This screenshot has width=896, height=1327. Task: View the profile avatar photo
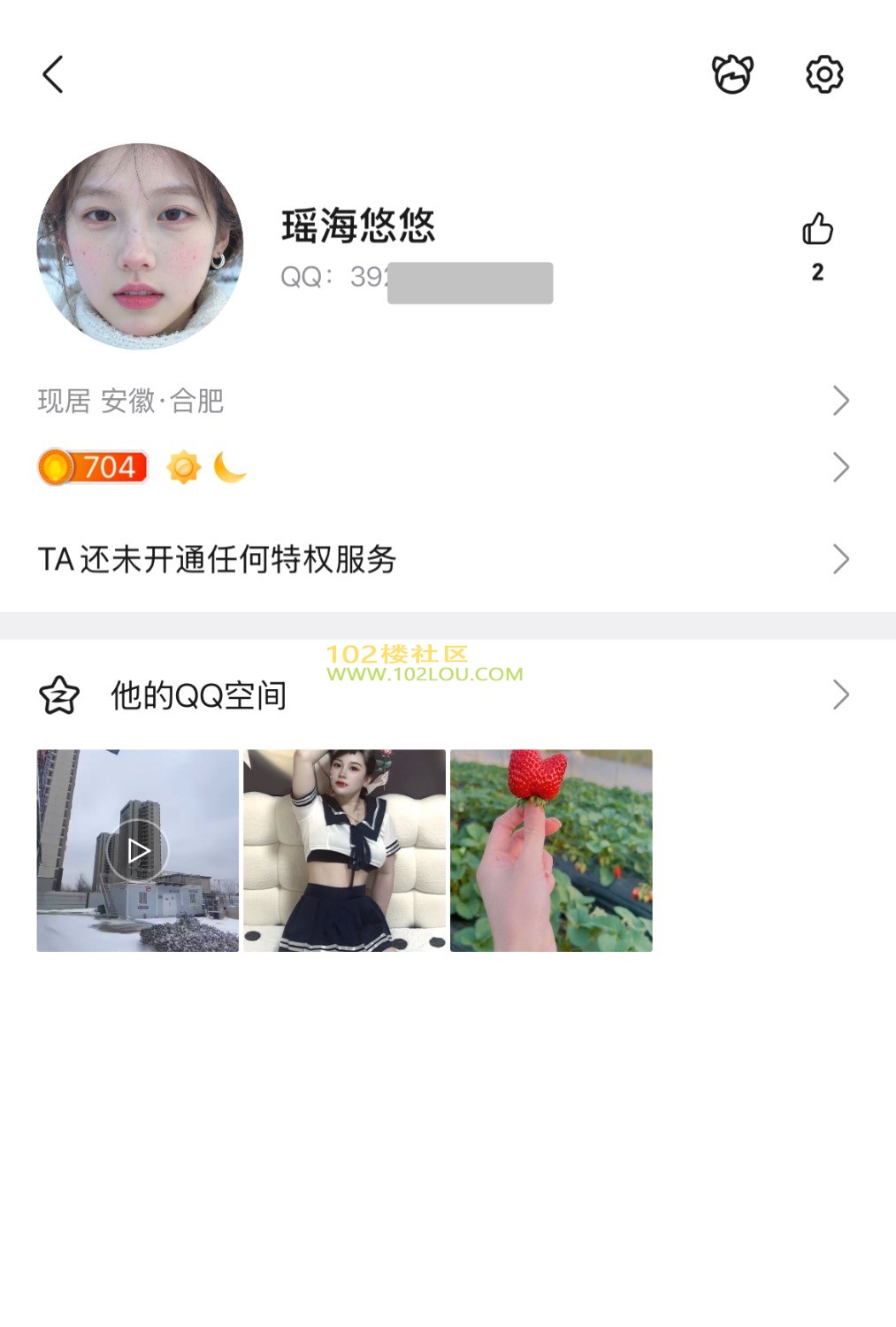pyautogui.click(x=140, y=246)
